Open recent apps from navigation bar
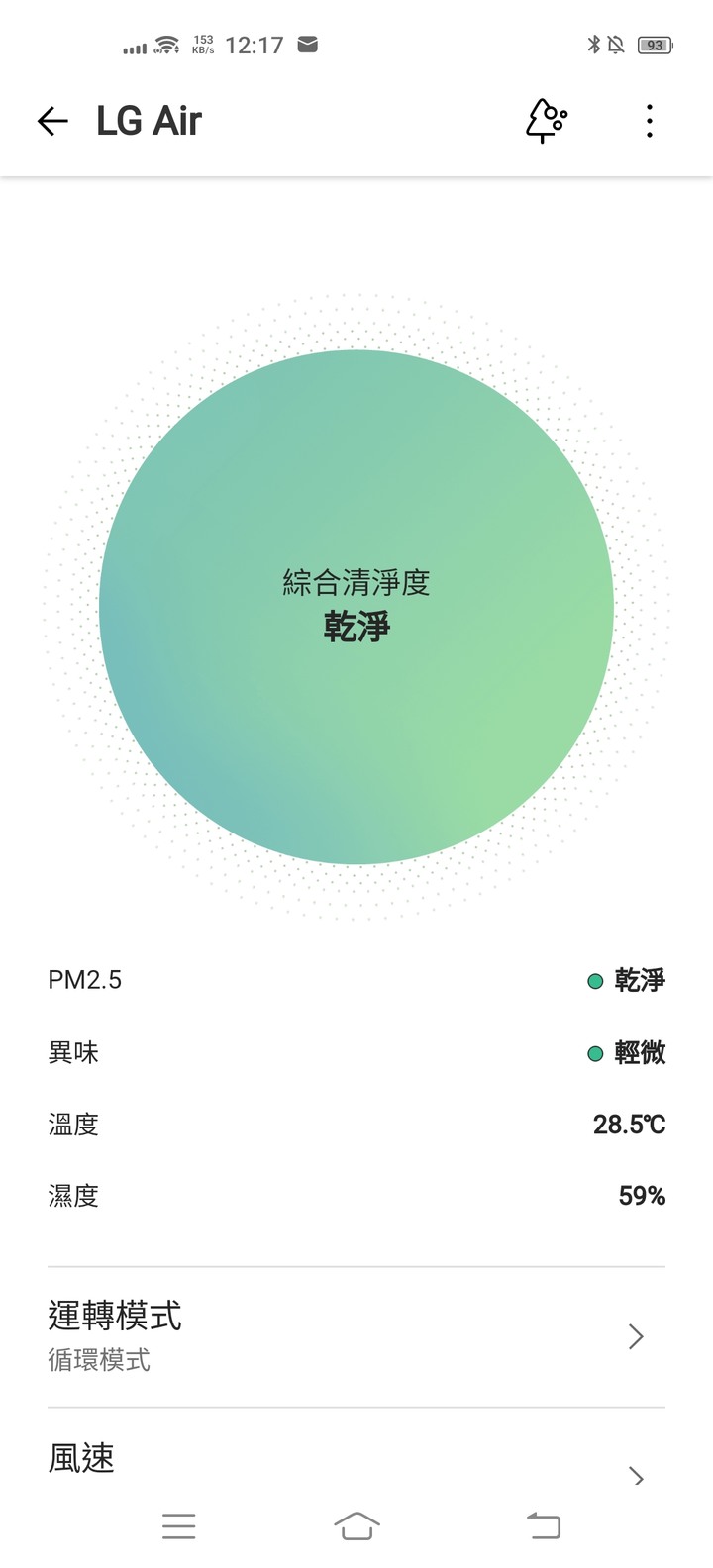The width and height of the screenshot is (713, 1568). 179,1525
